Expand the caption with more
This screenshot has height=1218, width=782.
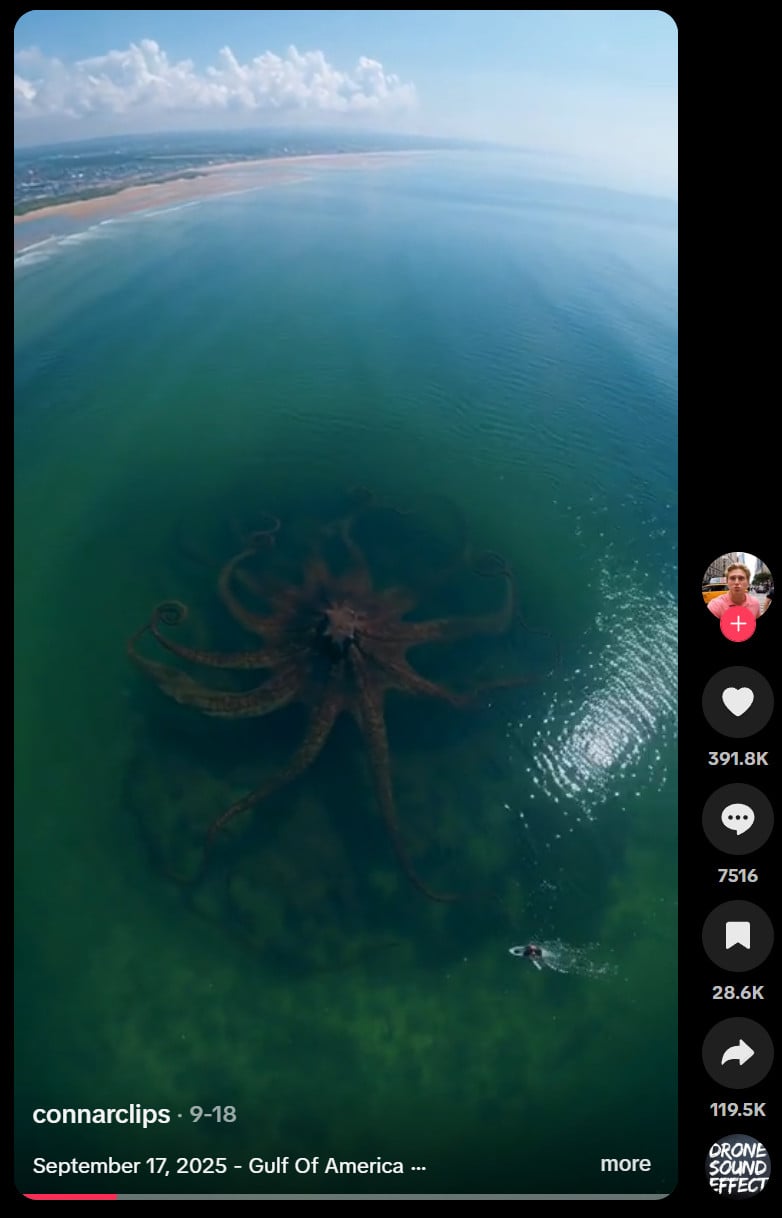(625, 1164)
